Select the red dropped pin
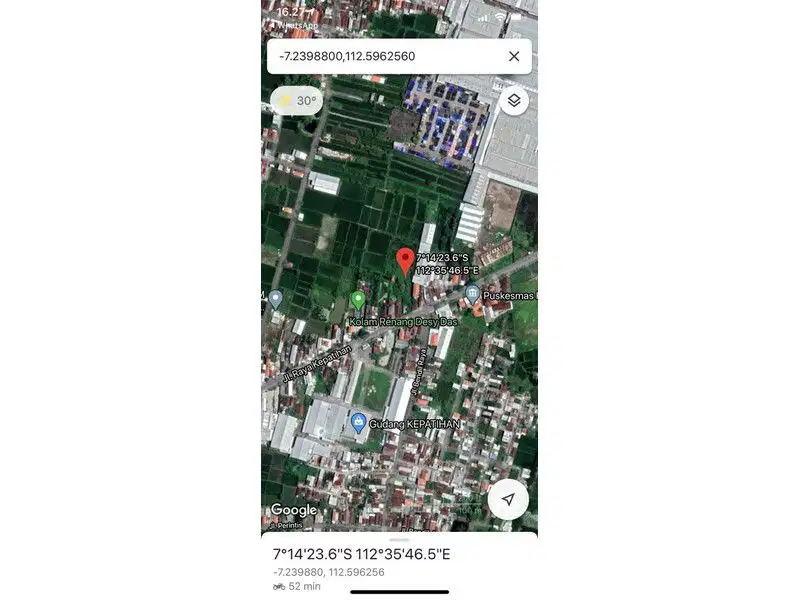Viewport: 800px width, 600px height. click(x=405, y=260)
